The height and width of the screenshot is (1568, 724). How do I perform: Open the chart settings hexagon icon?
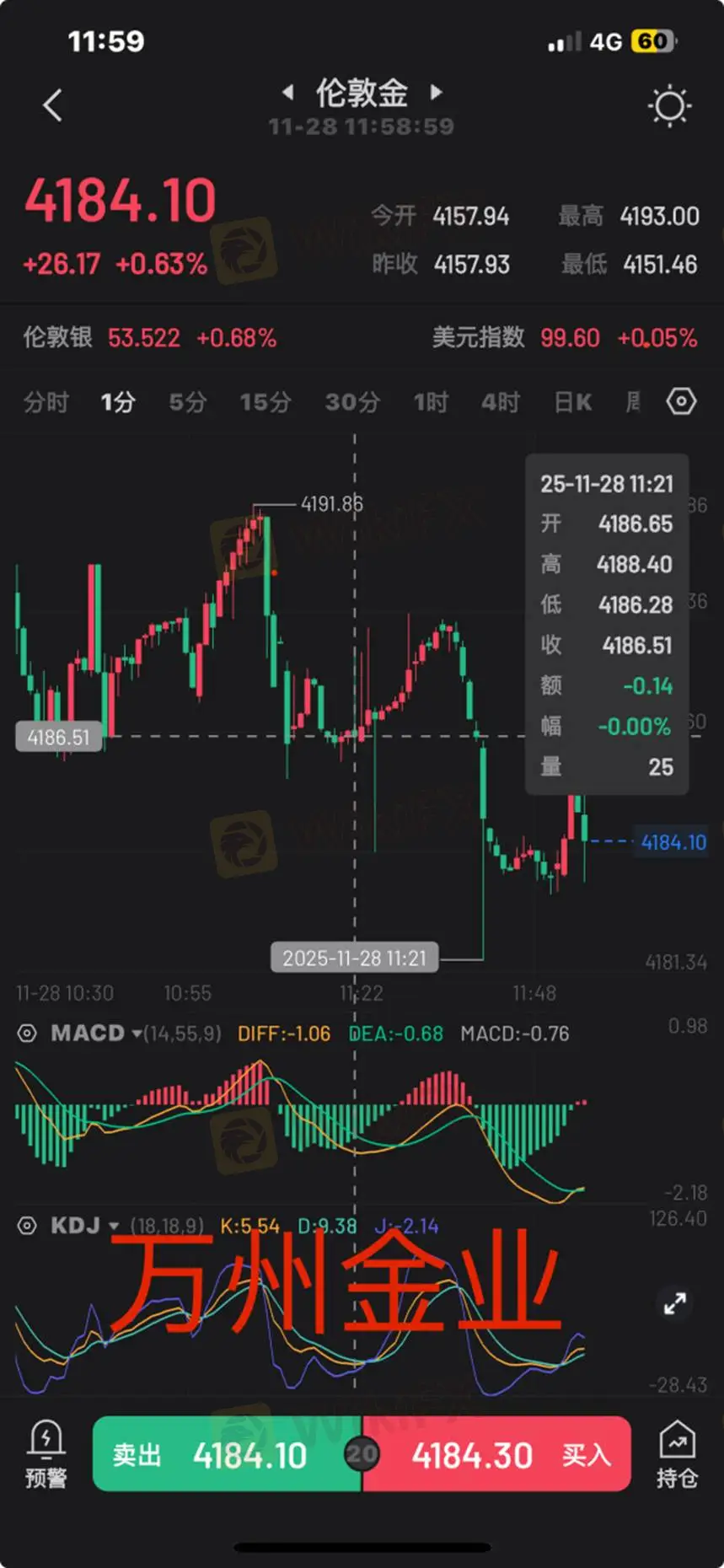point(681,401)
